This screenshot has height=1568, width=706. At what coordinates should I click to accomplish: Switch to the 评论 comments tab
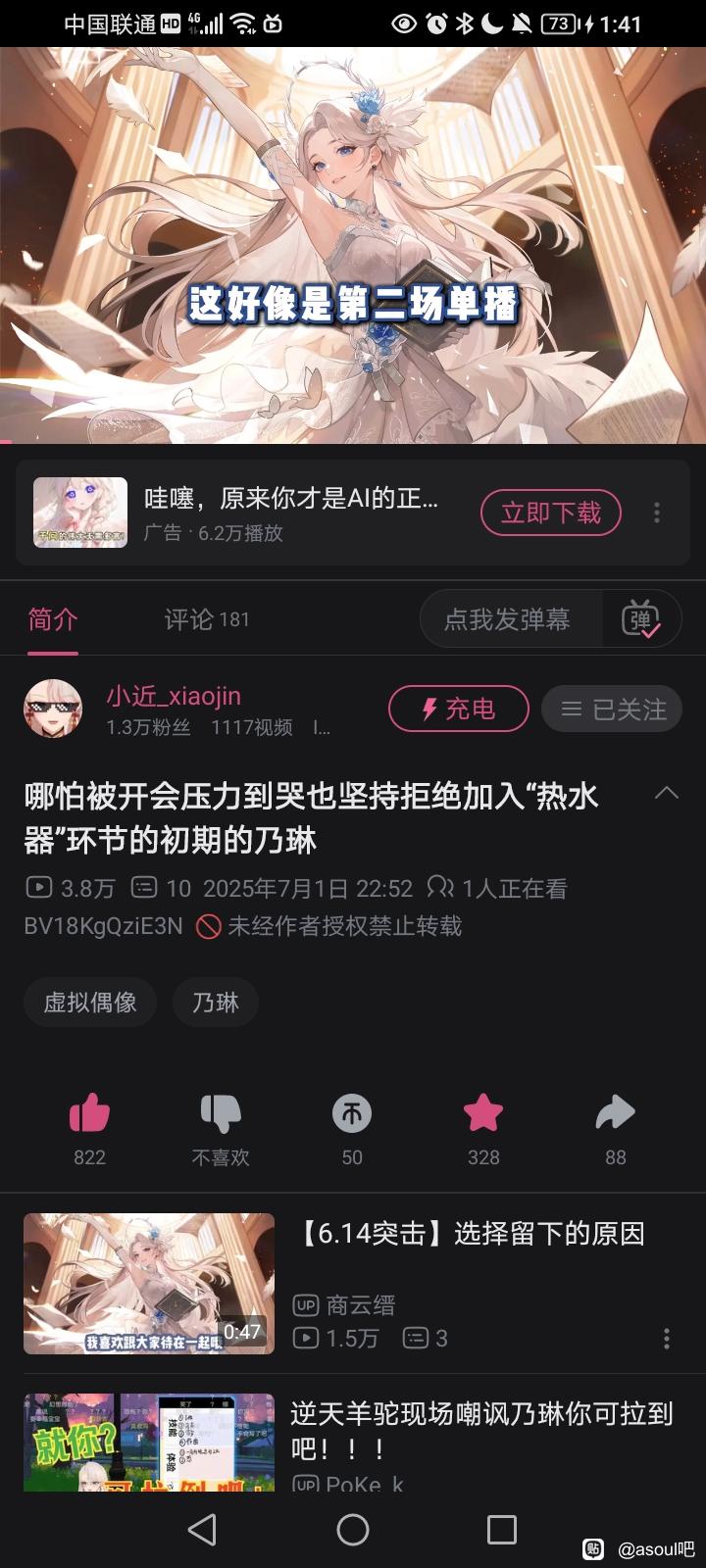206,619
